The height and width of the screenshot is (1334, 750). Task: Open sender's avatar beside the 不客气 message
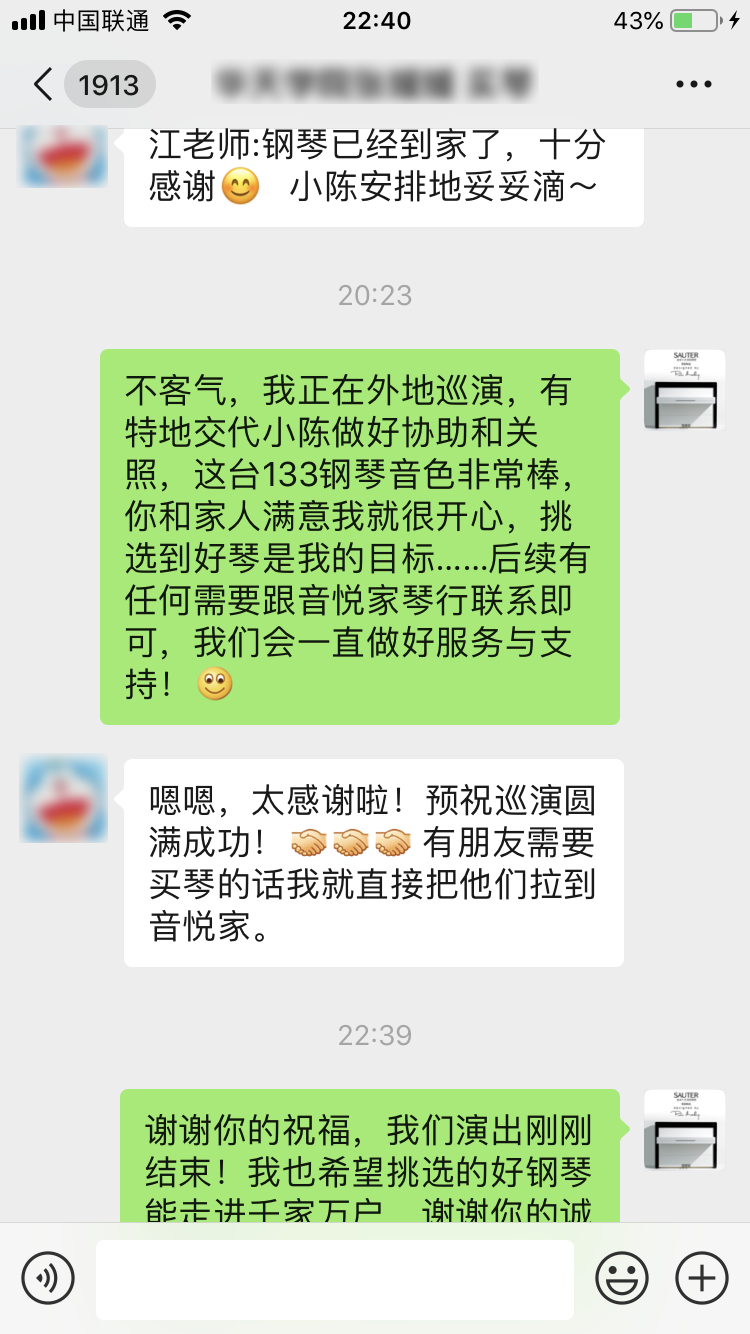[x=684, y=390]
